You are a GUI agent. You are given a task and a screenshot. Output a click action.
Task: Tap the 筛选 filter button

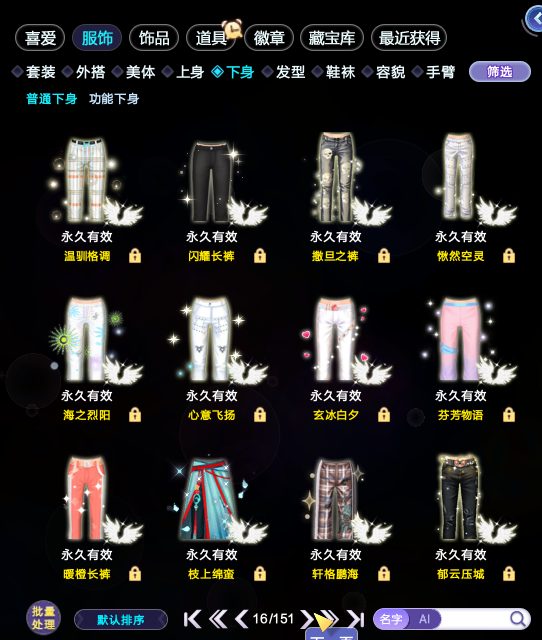coord(500,72)
